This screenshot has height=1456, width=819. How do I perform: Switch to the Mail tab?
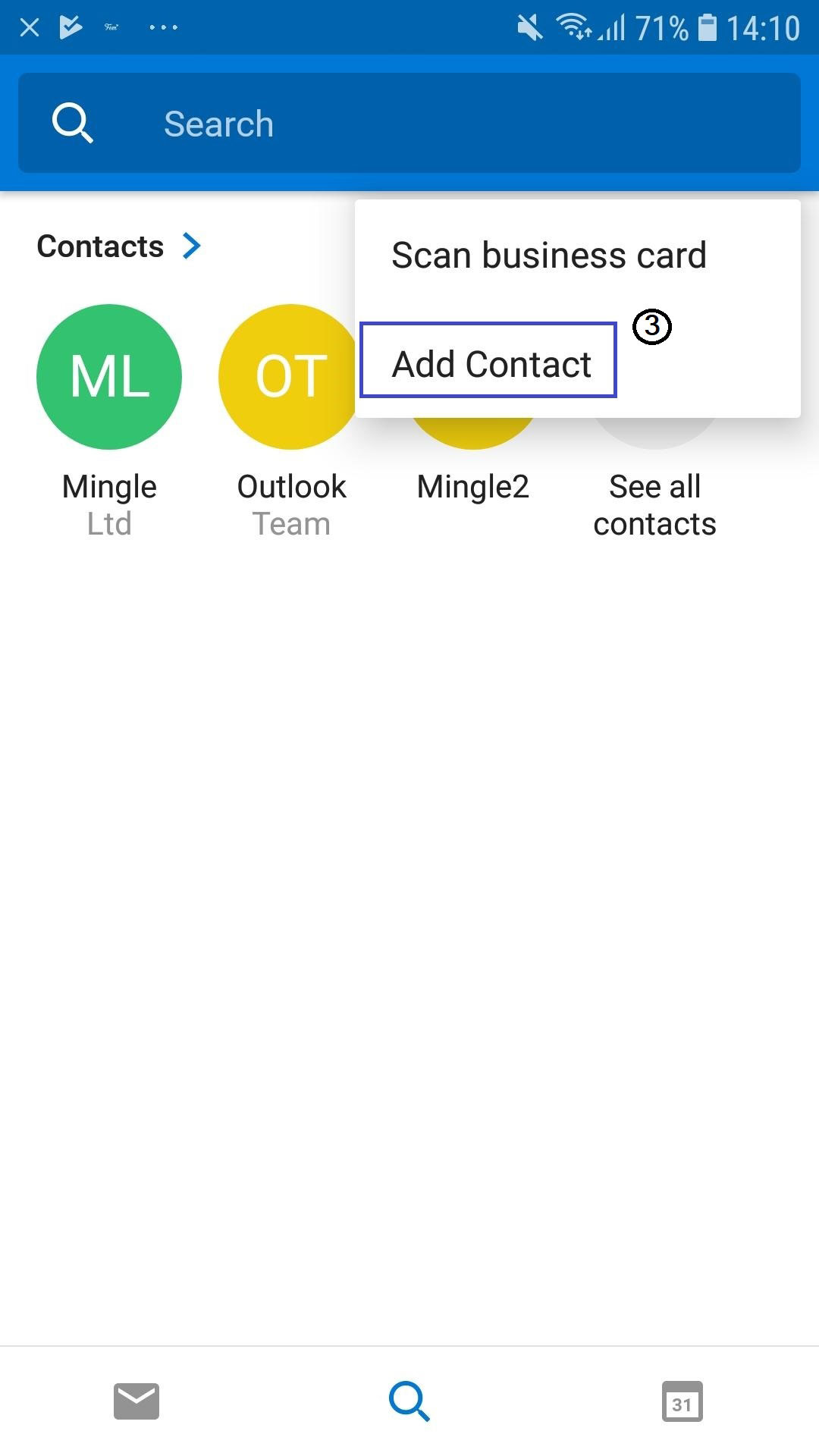pos(136,1401)
